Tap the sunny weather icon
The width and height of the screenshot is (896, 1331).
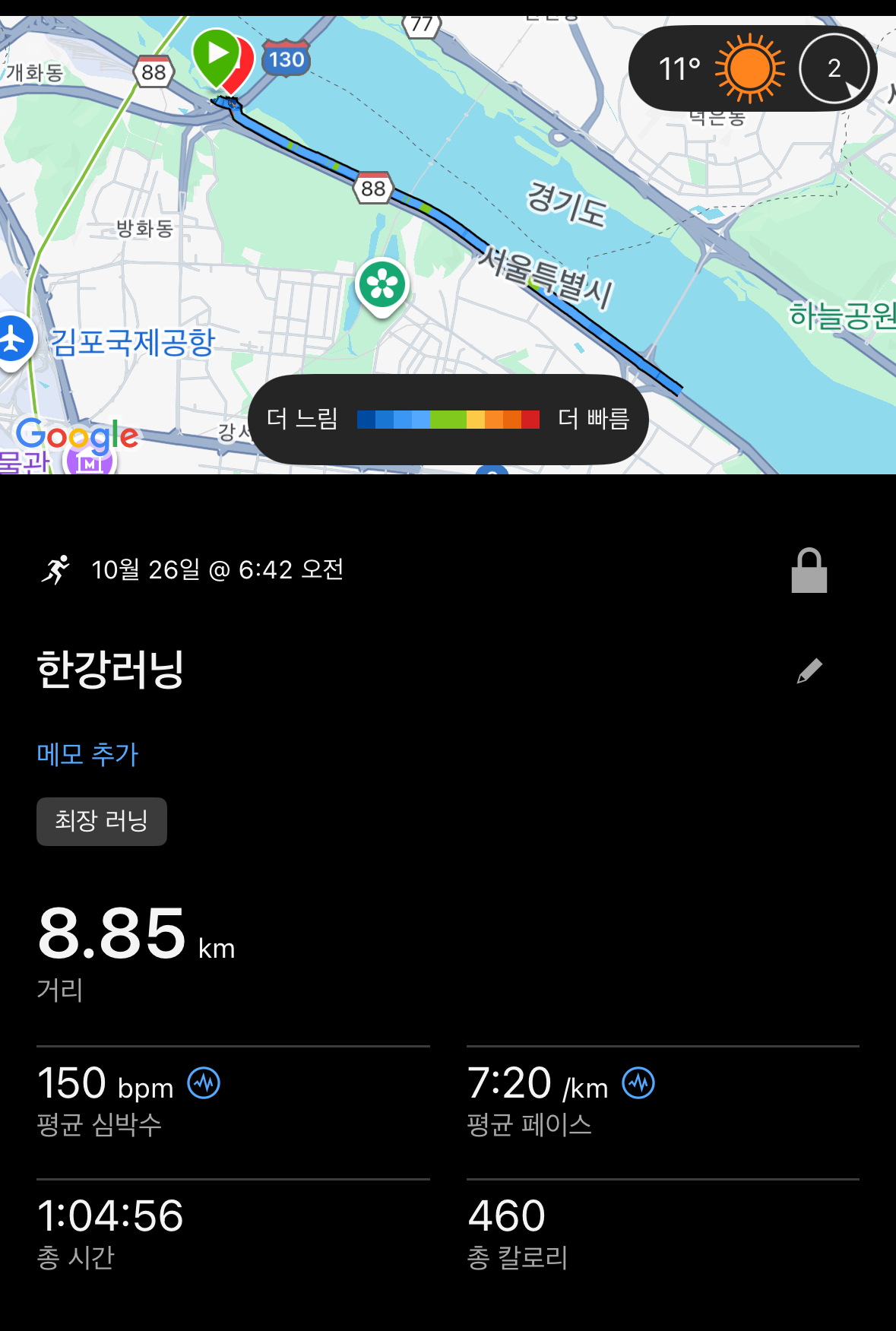[x=751, y=68]
